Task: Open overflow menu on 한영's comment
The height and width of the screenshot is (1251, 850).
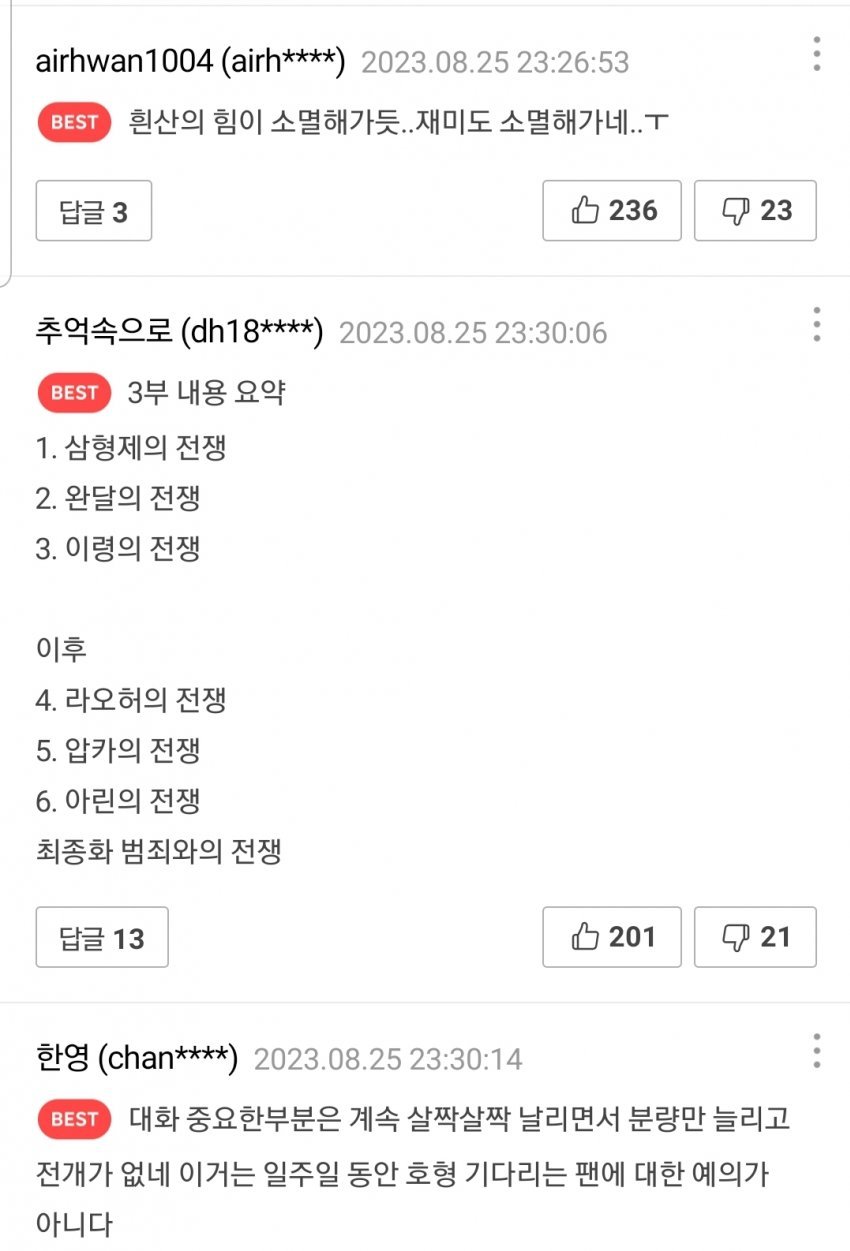Action: click(x=817, y=1051)
